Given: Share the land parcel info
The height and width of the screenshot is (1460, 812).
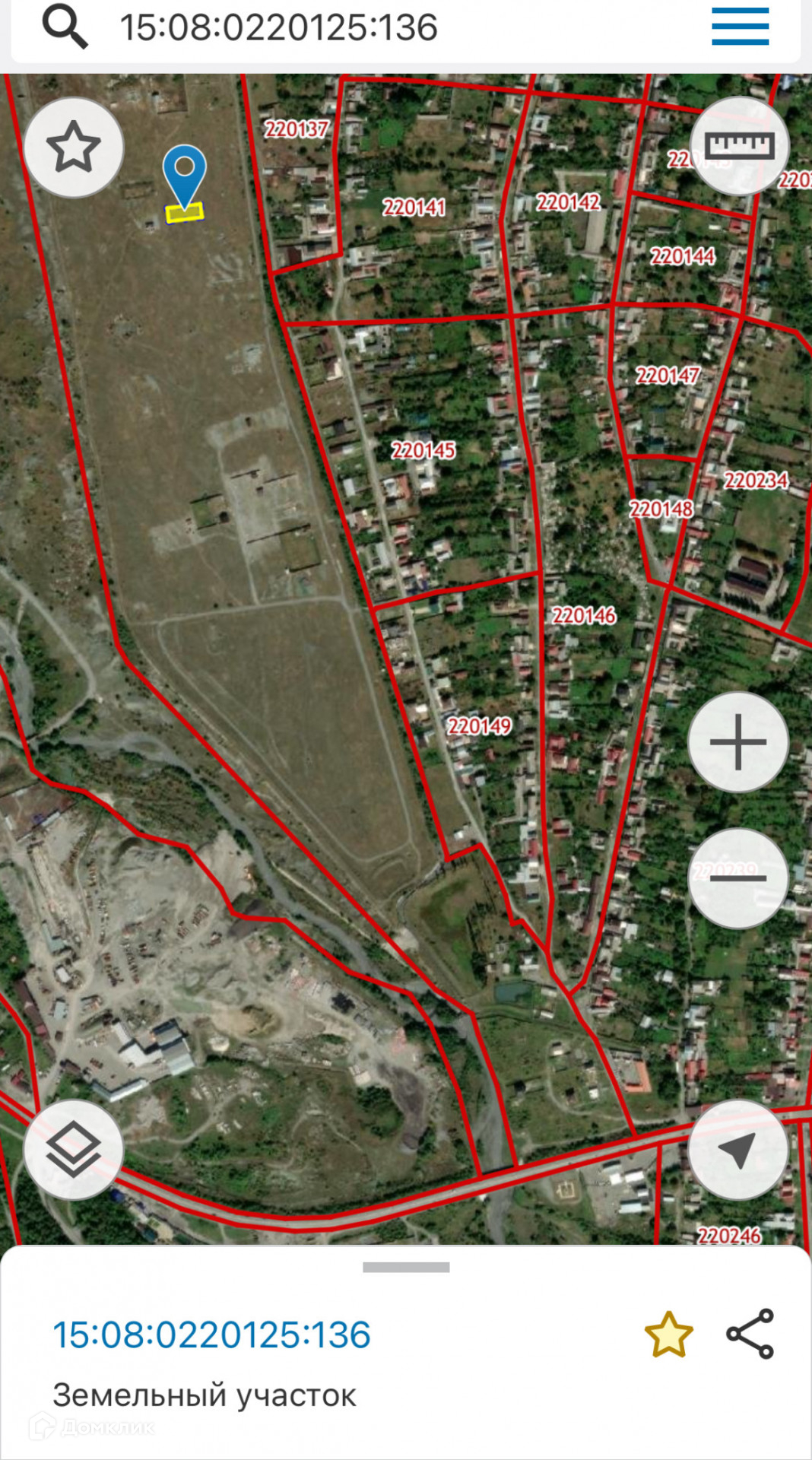Looking at the screenshot, I should (750, 1334).
